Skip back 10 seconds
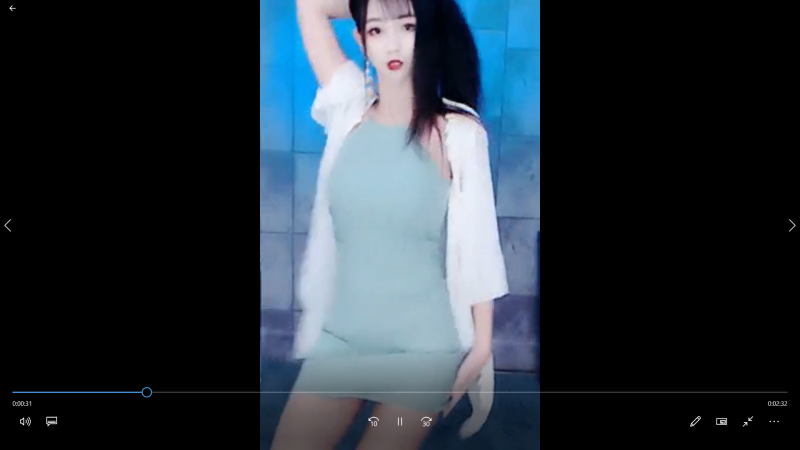Viewport: 800px width, 450px height. pyautogui.click(x=373, y=422)
